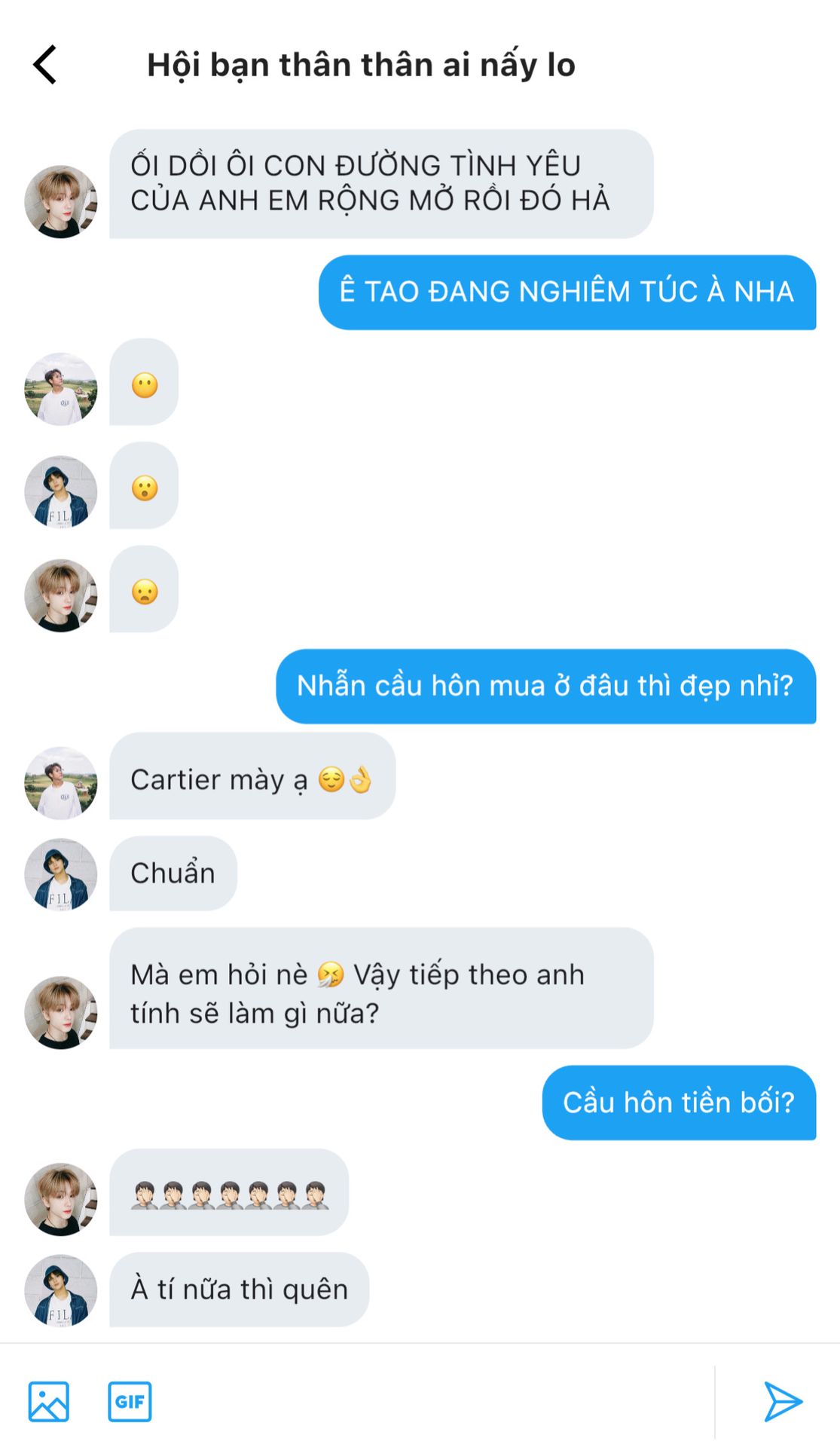Go back from the group chat

tap(45, 65)
